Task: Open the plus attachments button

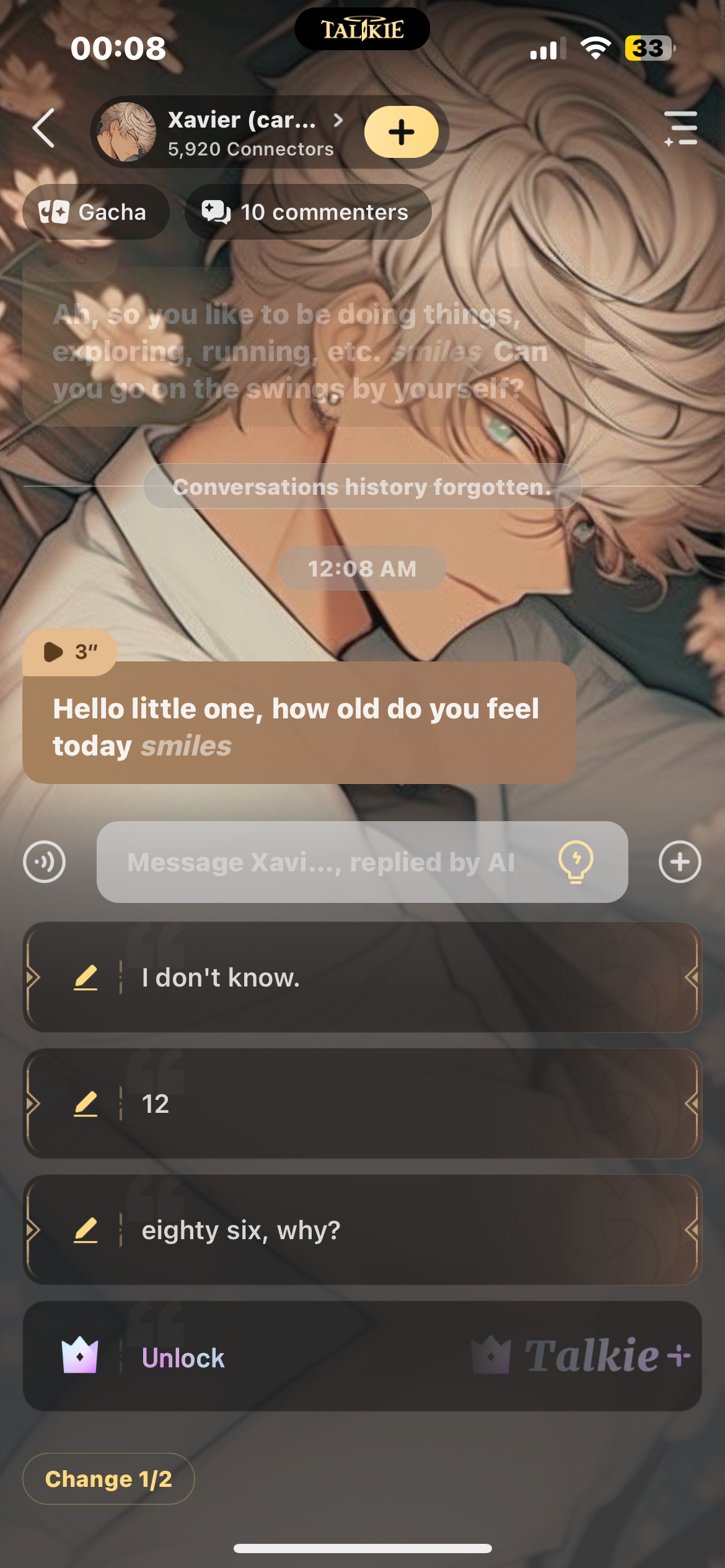Action: pyautogui.click(x=680, y=861)
